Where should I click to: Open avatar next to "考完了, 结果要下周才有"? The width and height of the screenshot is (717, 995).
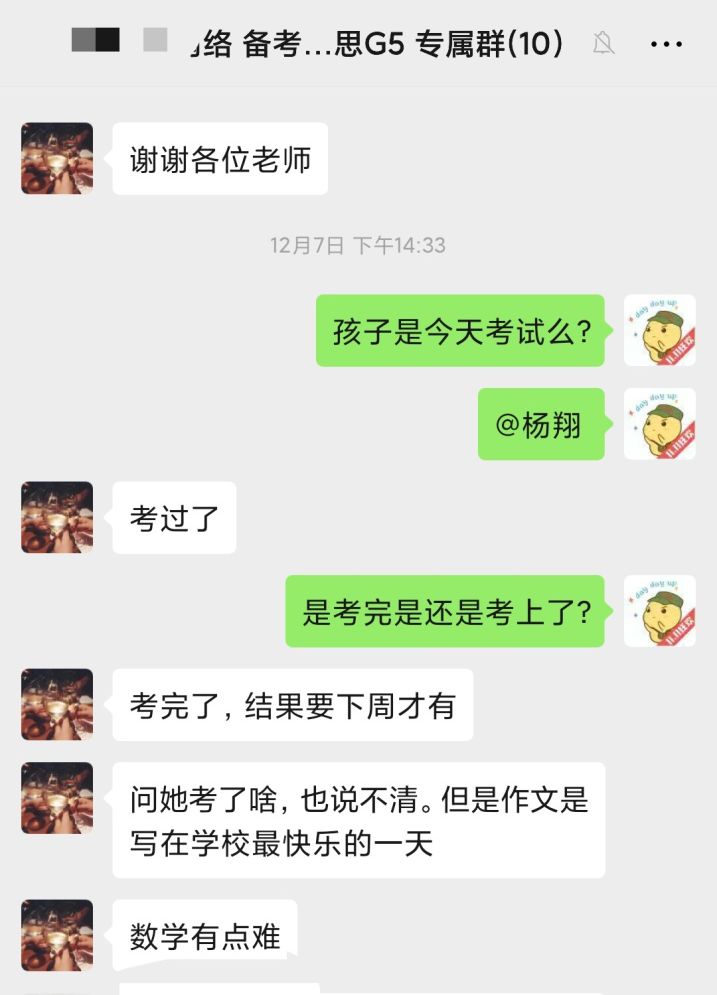point(57,704)
